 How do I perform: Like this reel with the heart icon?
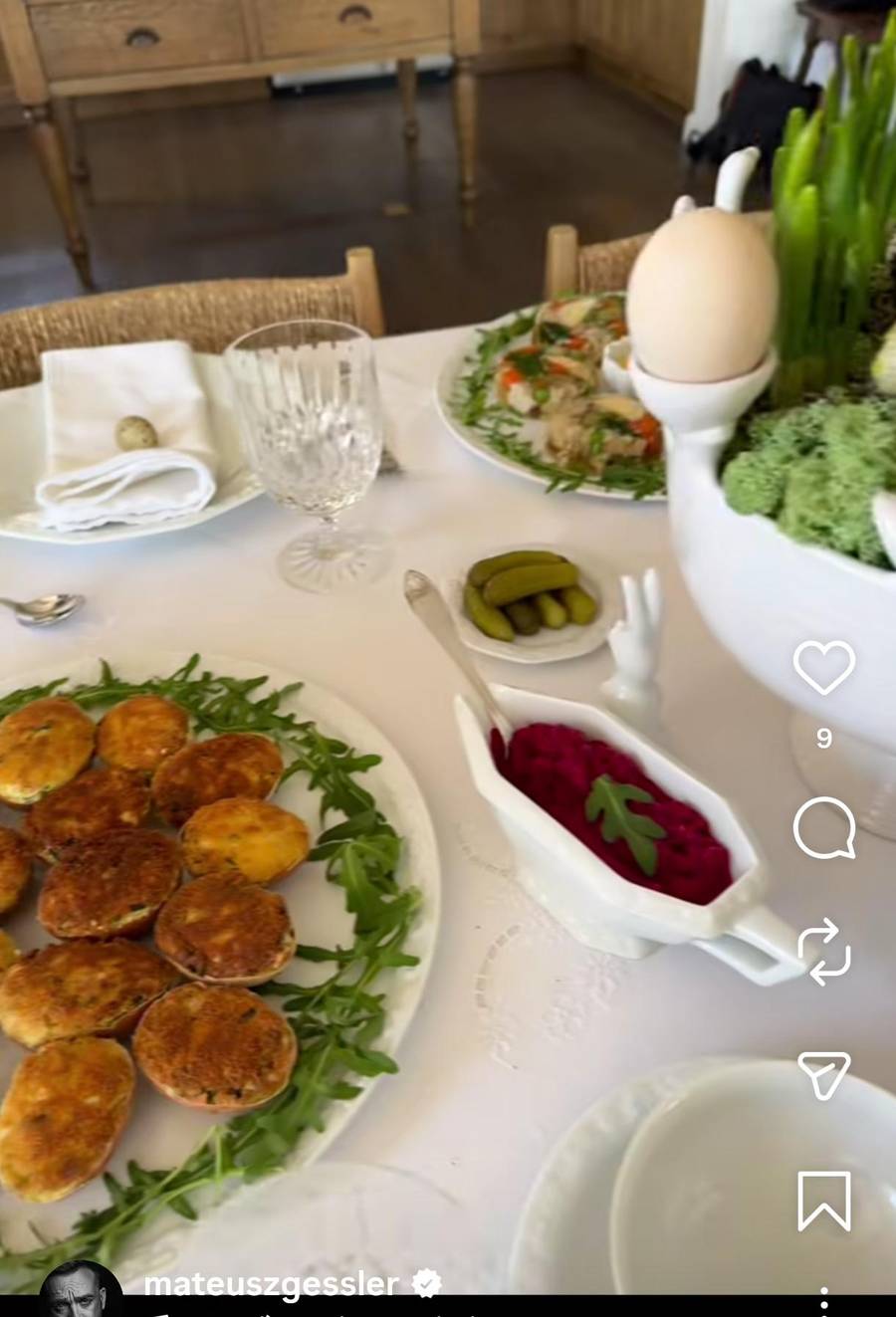click(823, 667)
